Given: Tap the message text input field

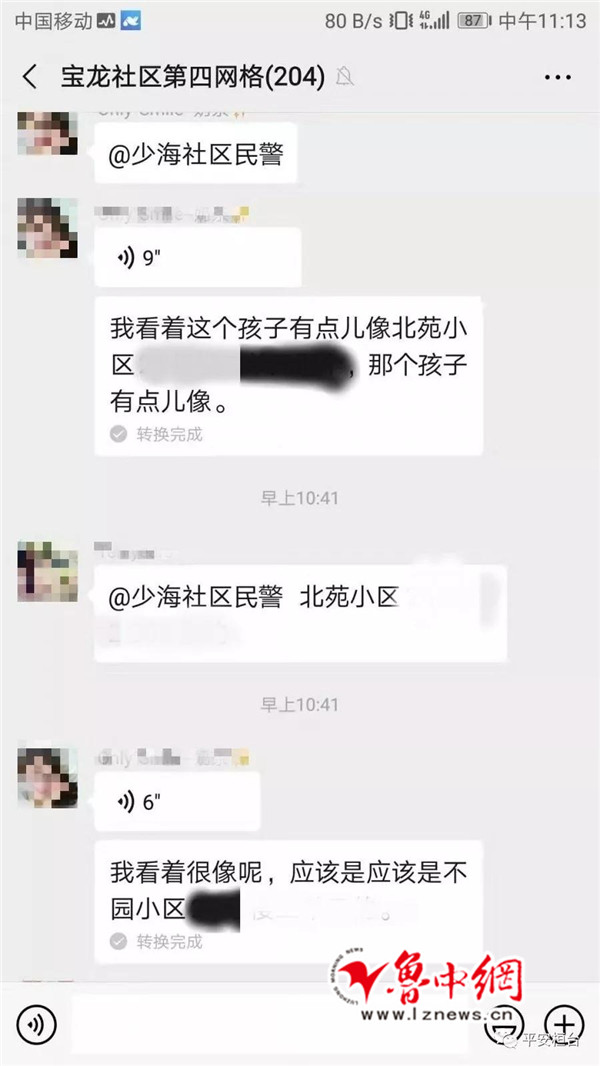Looking at the screenshot, I should [x=270, y=1024].
